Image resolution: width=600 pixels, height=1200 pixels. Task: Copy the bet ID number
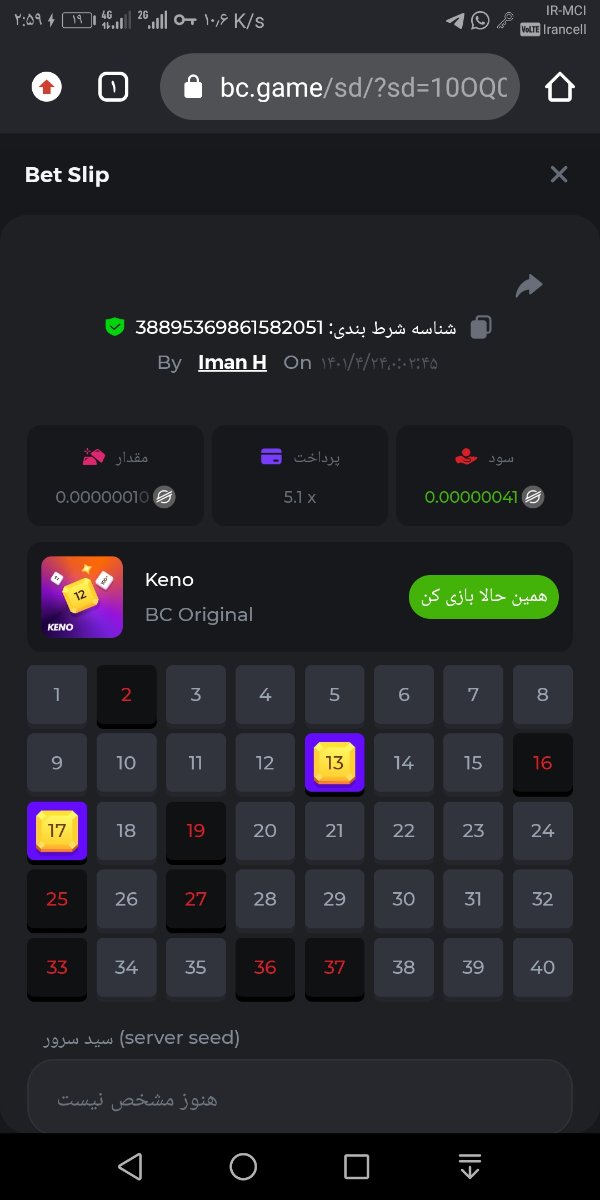pyautogui.click(x=481, y=327)
